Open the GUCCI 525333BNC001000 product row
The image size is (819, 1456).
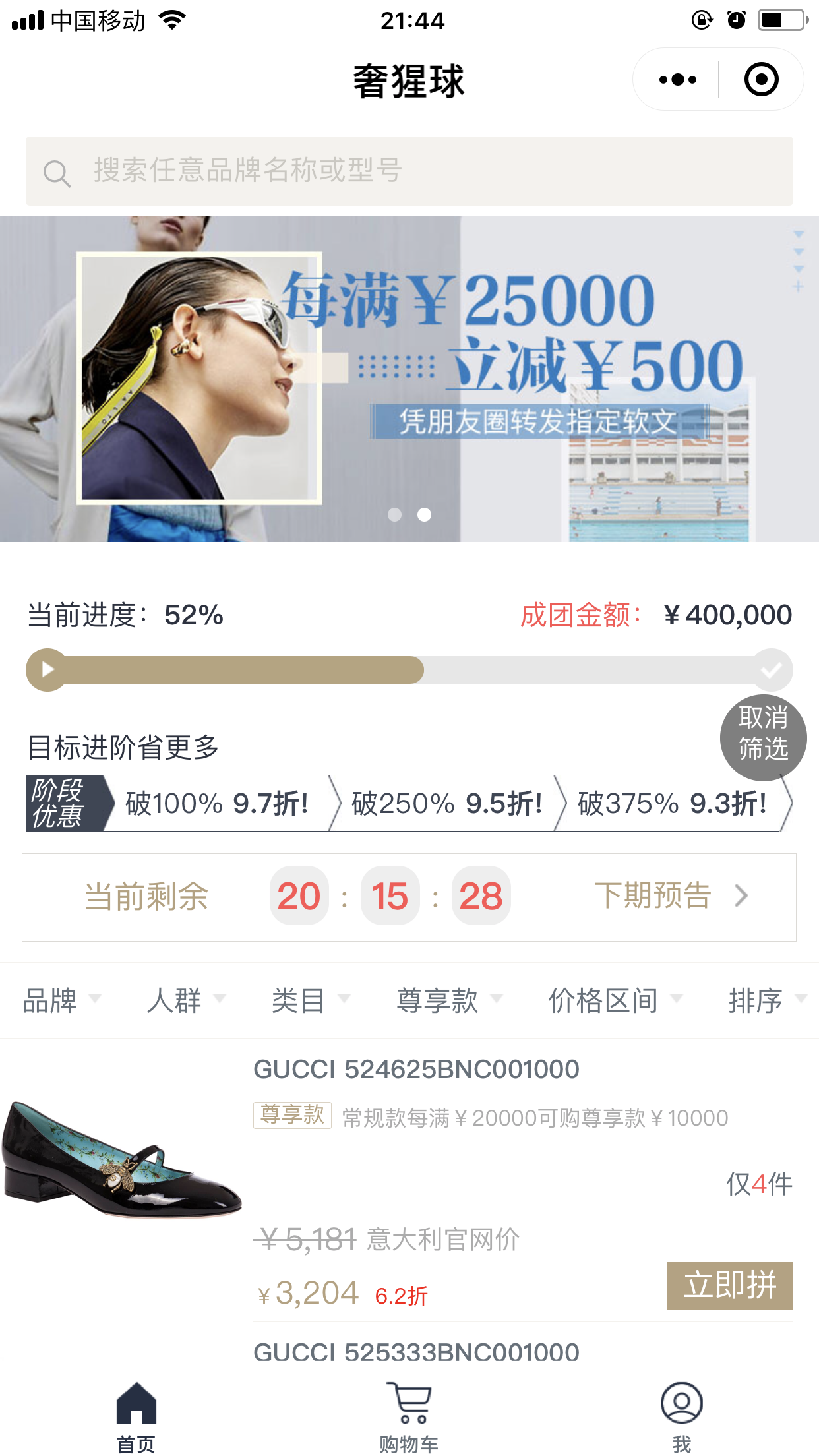point(416,1352)
